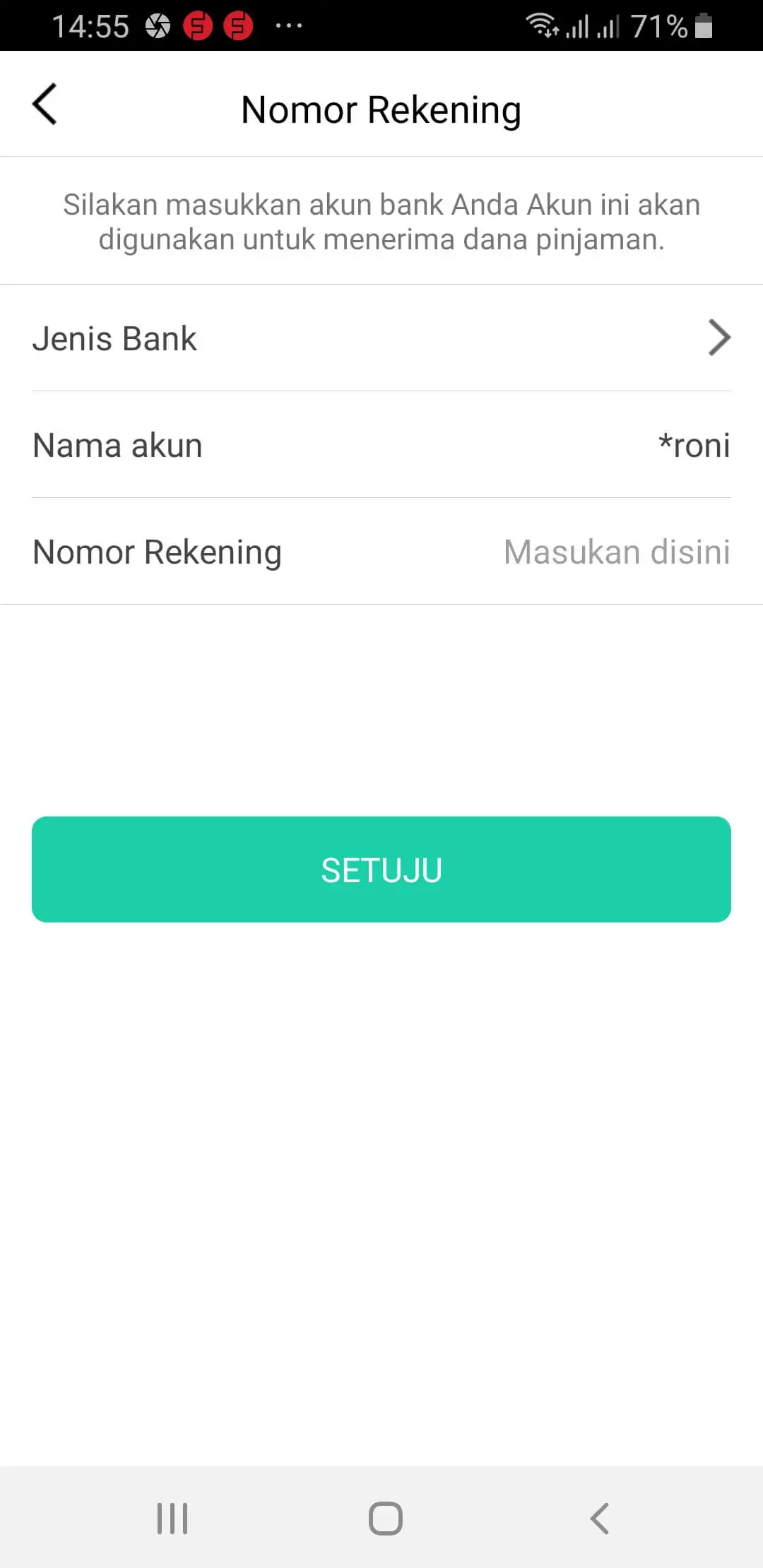Tap the Nomor Rekening field label
The width and height of the screenshot is (763, 1568).
[x=157, y=552]
